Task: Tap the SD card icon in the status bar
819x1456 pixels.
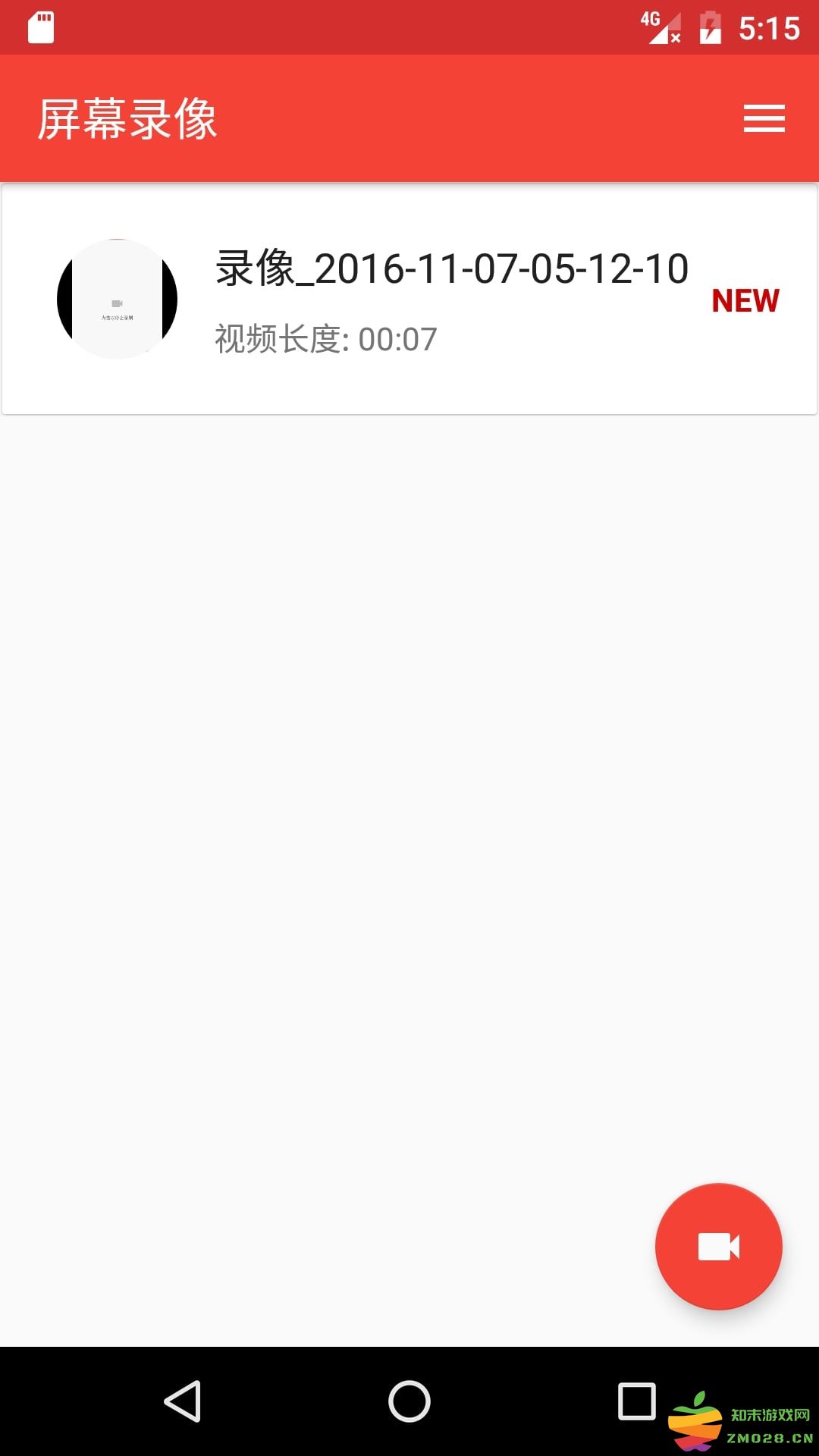Action: (42, 27)
